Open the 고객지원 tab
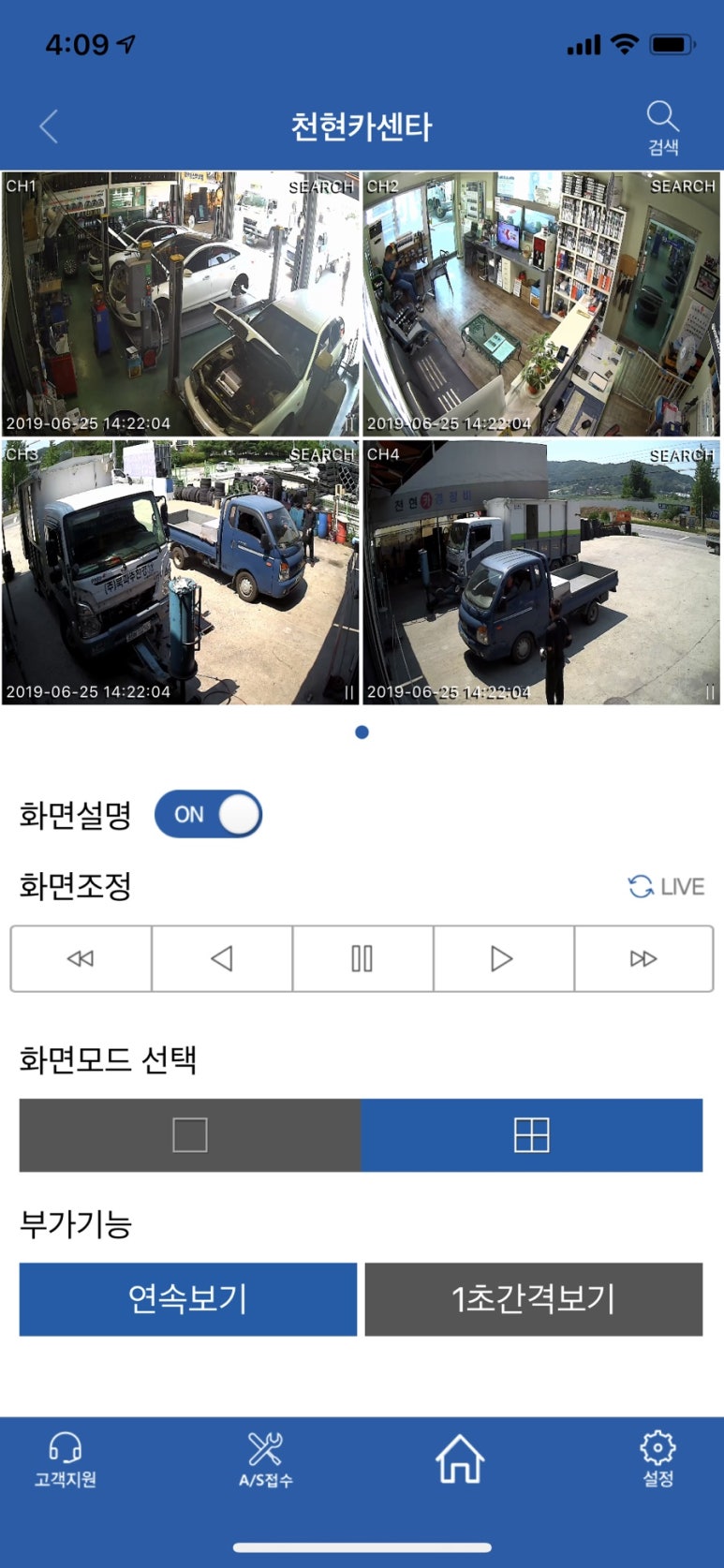Viewport: 724px width, 1568px height. tap(66, 1459)
